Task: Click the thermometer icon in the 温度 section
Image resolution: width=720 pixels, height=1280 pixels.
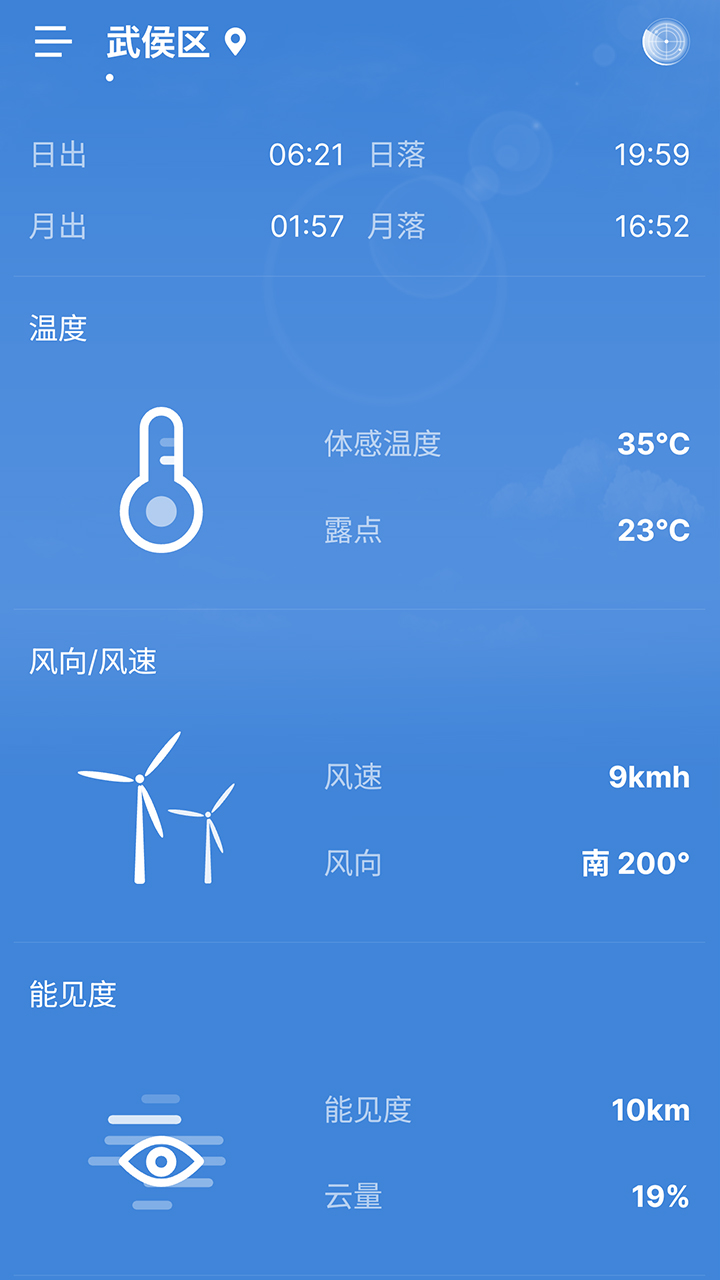Action: point(160,478)
